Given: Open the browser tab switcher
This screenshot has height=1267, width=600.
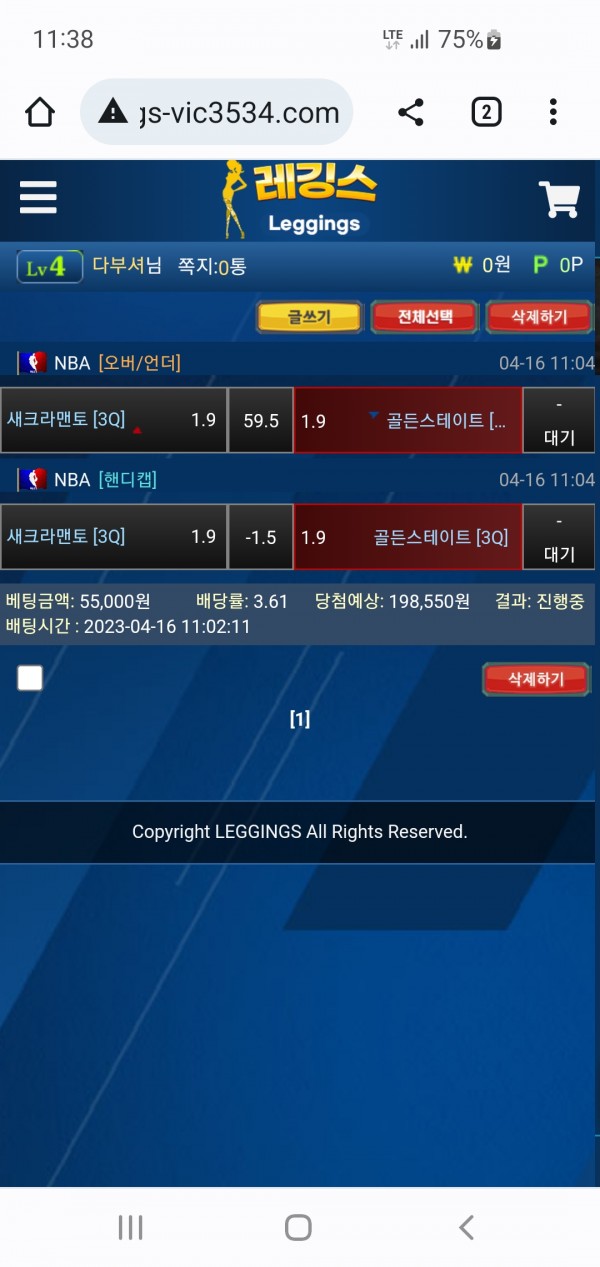Looking at the screenshot, I should (x=486, y=113).
